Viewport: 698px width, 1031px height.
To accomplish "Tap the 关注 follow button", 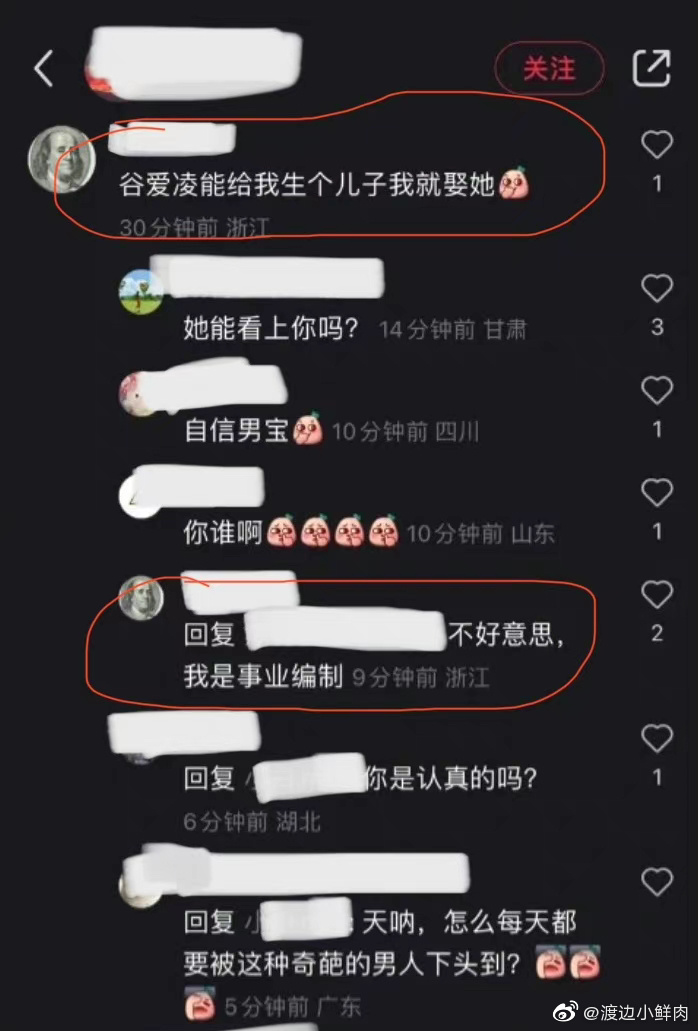I will click(x=549, y=68).
